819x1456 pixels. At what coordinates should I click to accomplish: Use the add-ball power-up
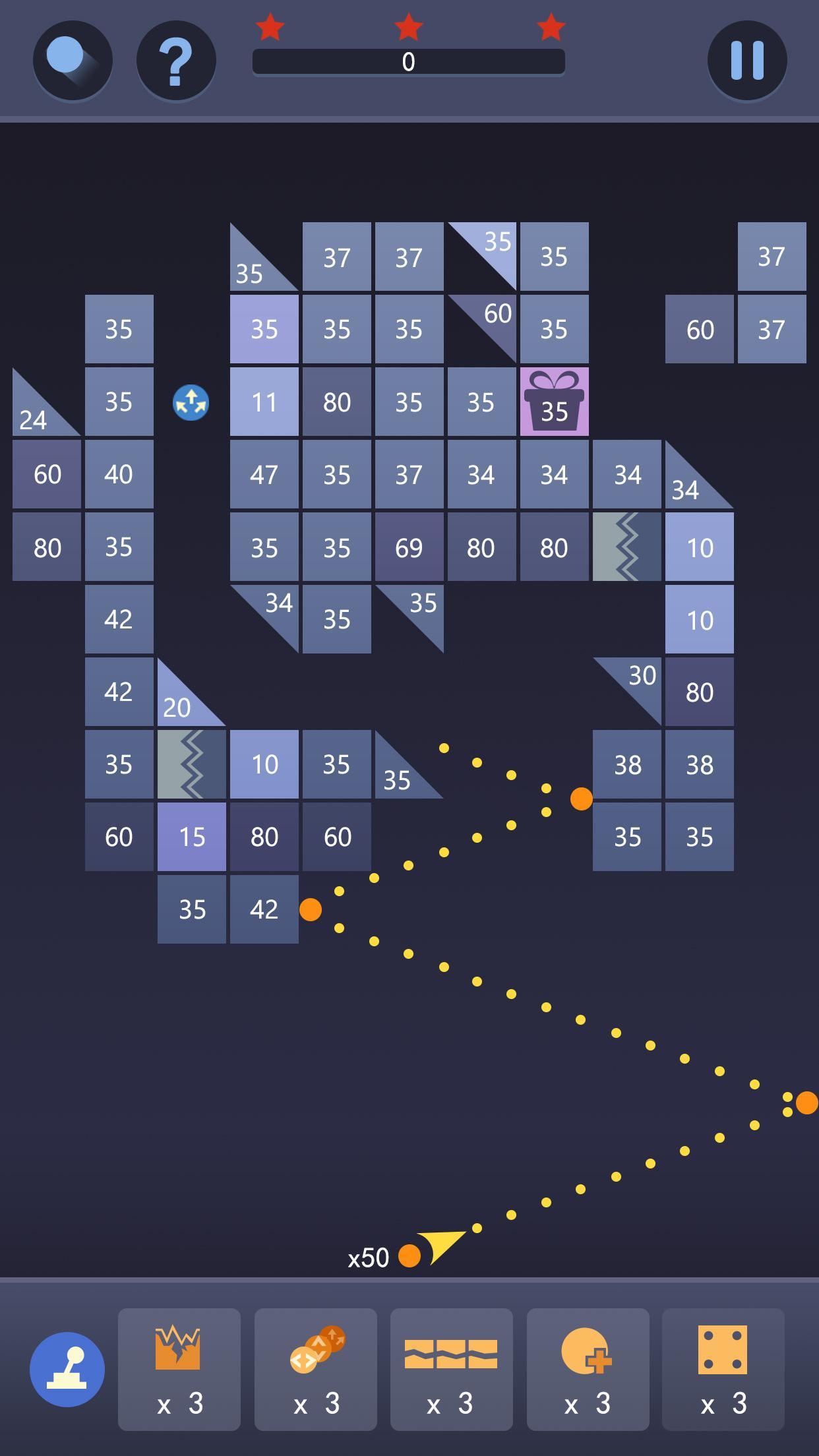[x=588, y=1370]
